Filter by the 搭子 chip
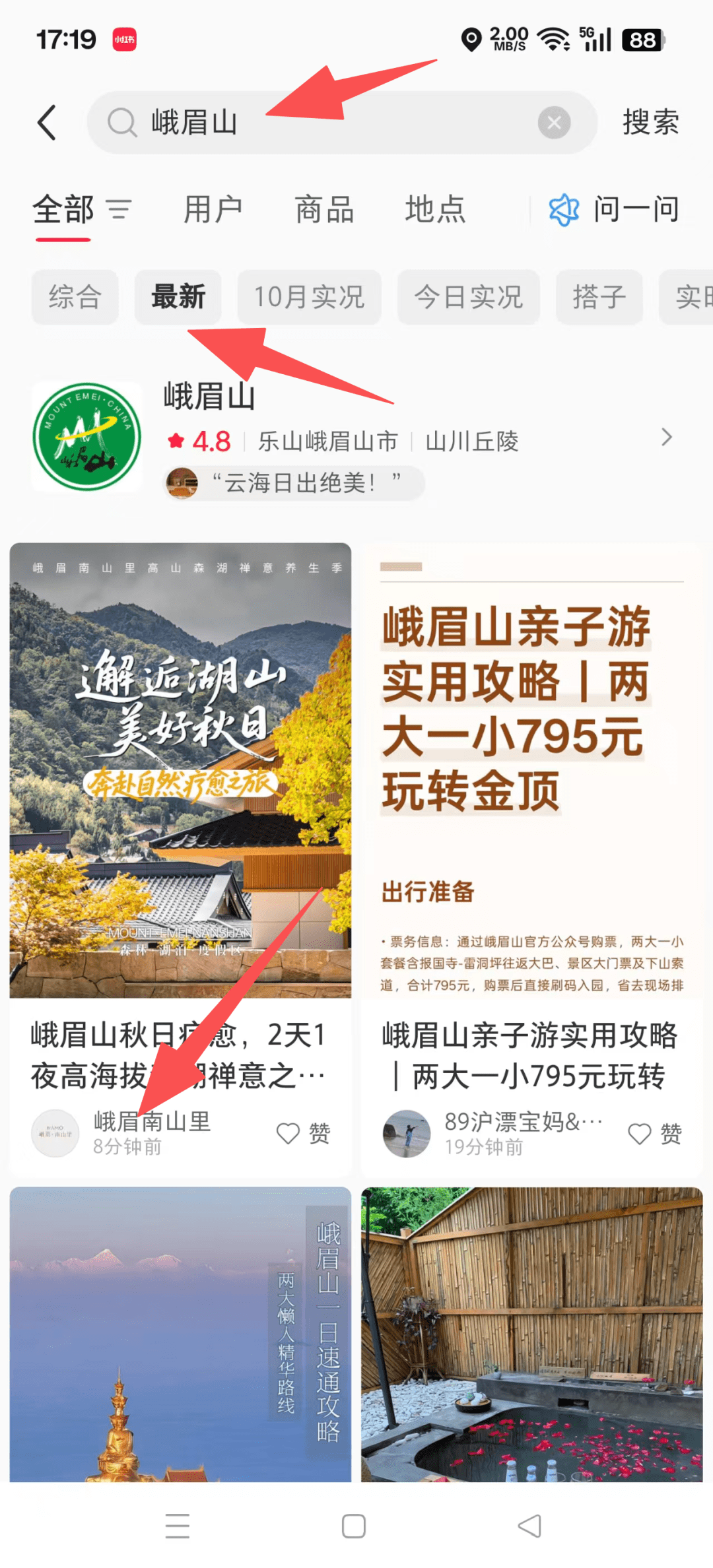The height and width of the screenshot is (1568, 713). click(x=599, y=297)
